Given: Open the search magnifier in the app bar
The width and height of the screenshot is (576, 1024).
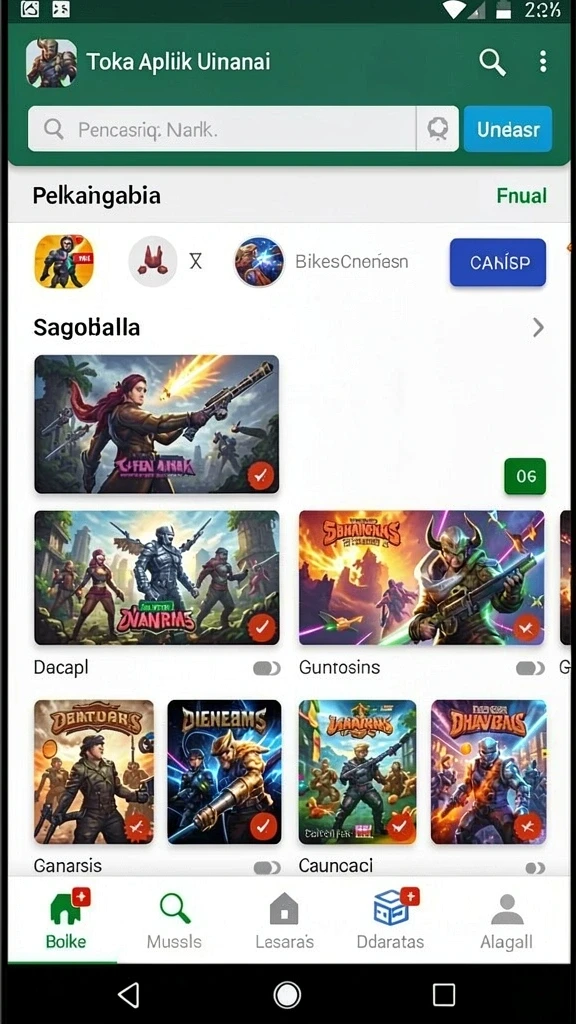Looking at the screenshot, I should pos(492,62).
